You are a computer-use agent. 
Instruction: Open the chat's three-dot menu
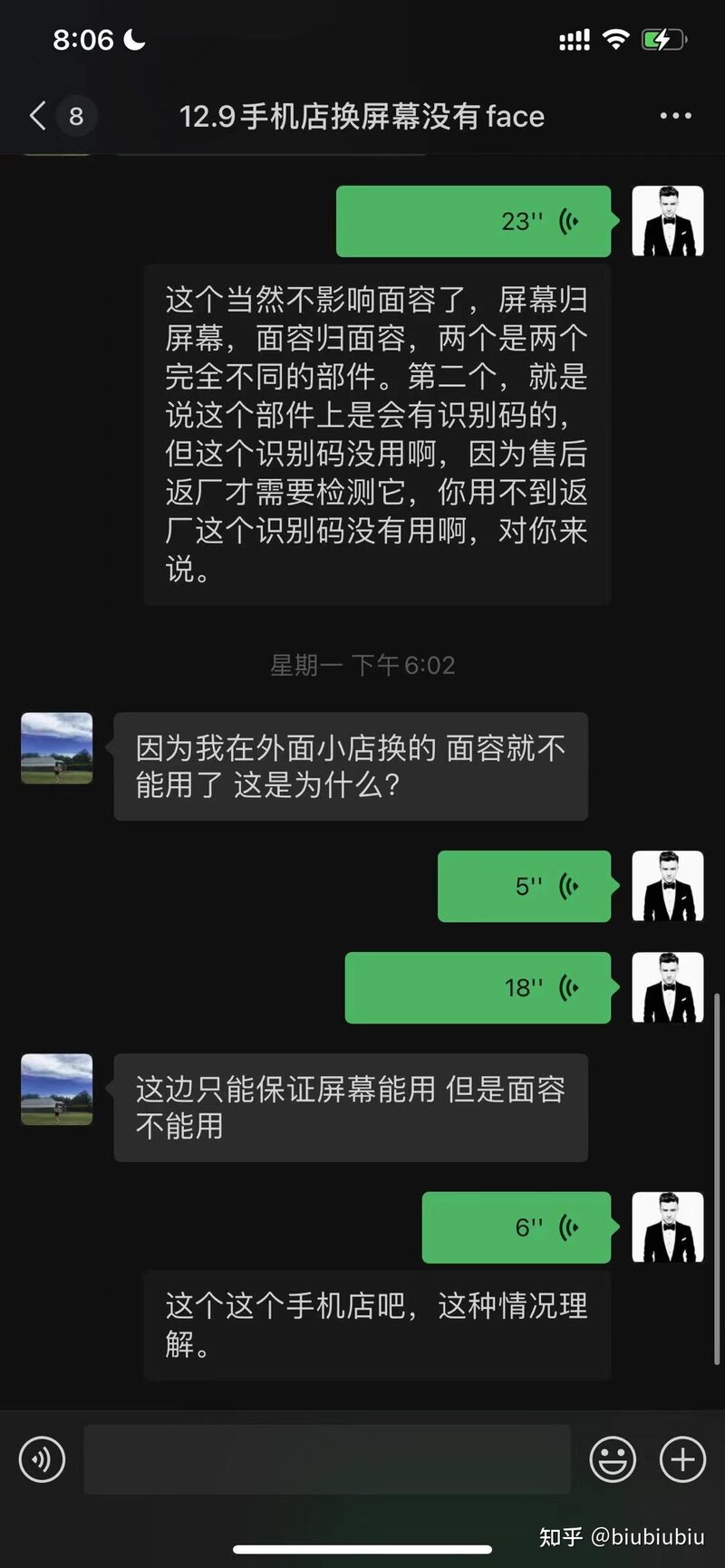point(675,116)
